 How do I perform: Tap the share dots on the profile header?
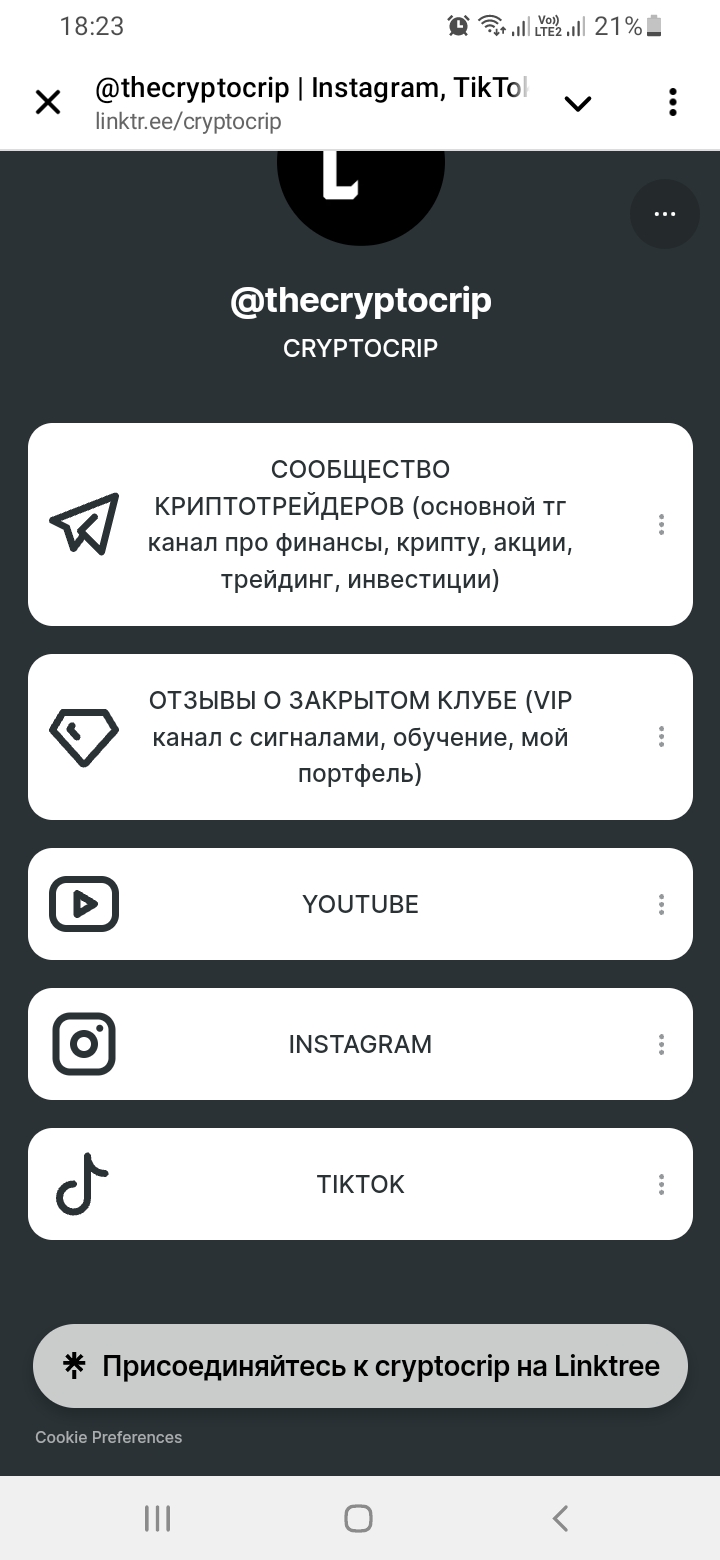tap(664, 214)
